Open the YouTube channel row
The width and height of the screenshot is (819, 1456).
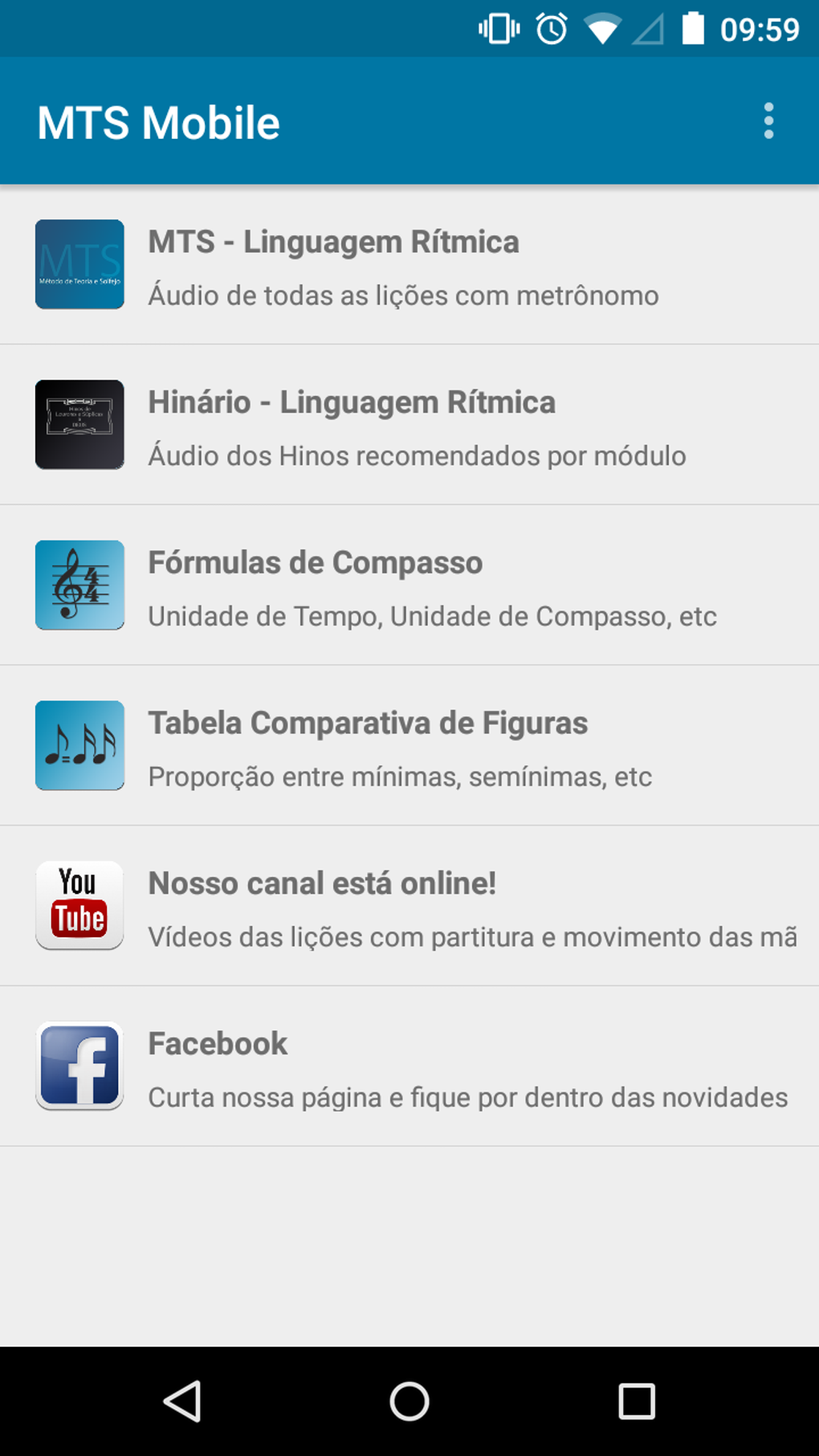point(409,906)
